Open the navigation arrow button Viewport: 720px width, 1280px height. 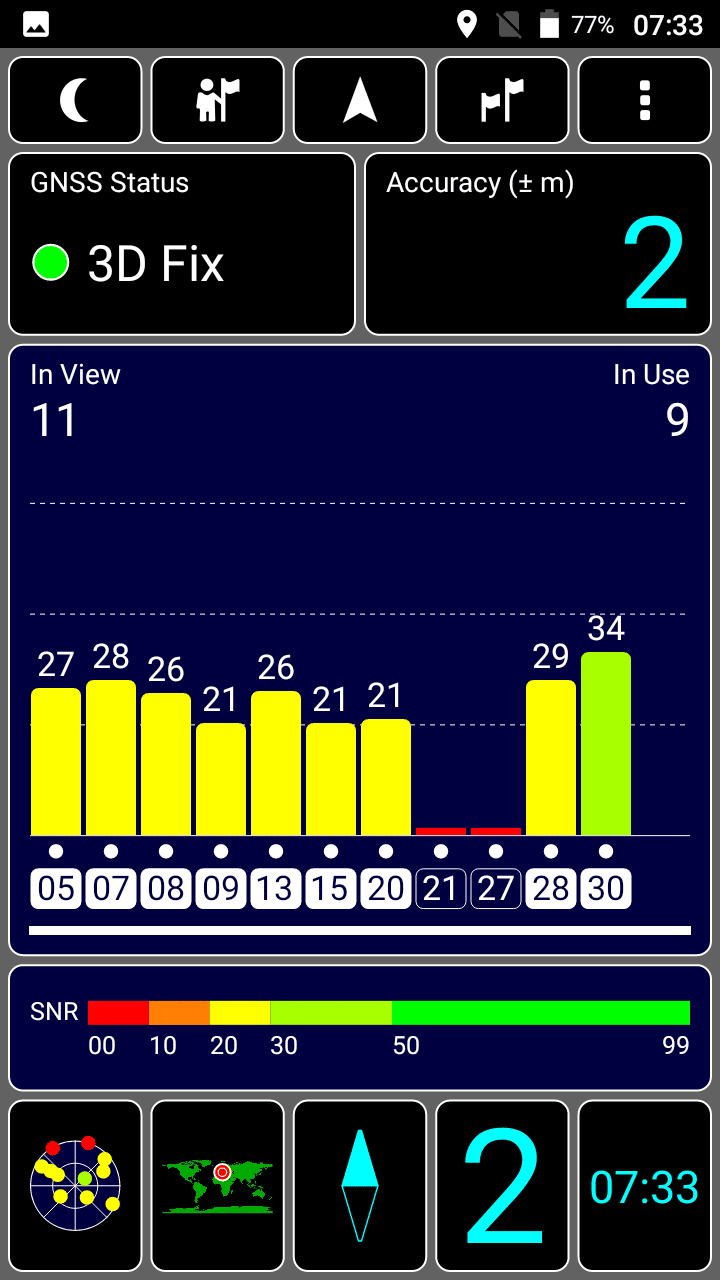(x=360, y=100)
